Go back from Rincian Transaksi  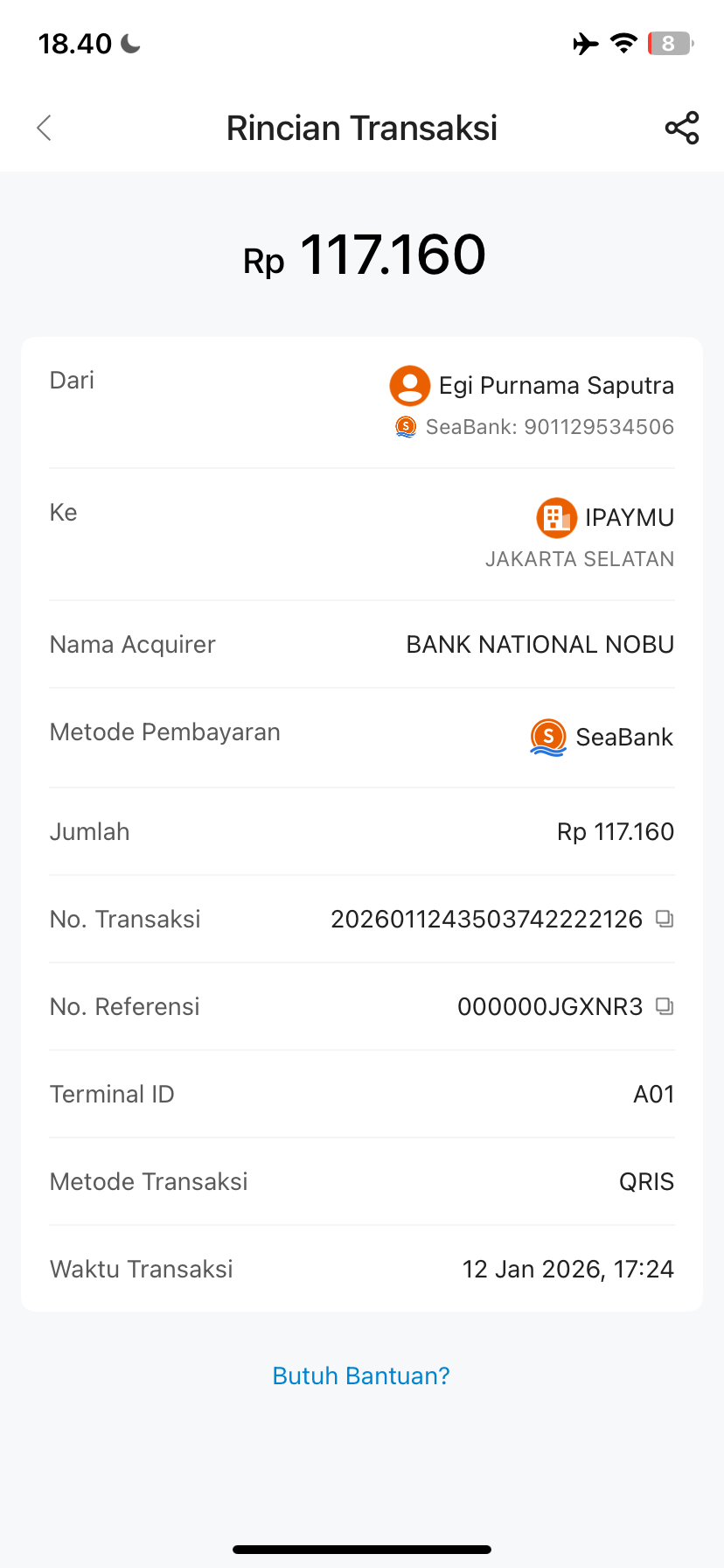click(x=45, y=128)
